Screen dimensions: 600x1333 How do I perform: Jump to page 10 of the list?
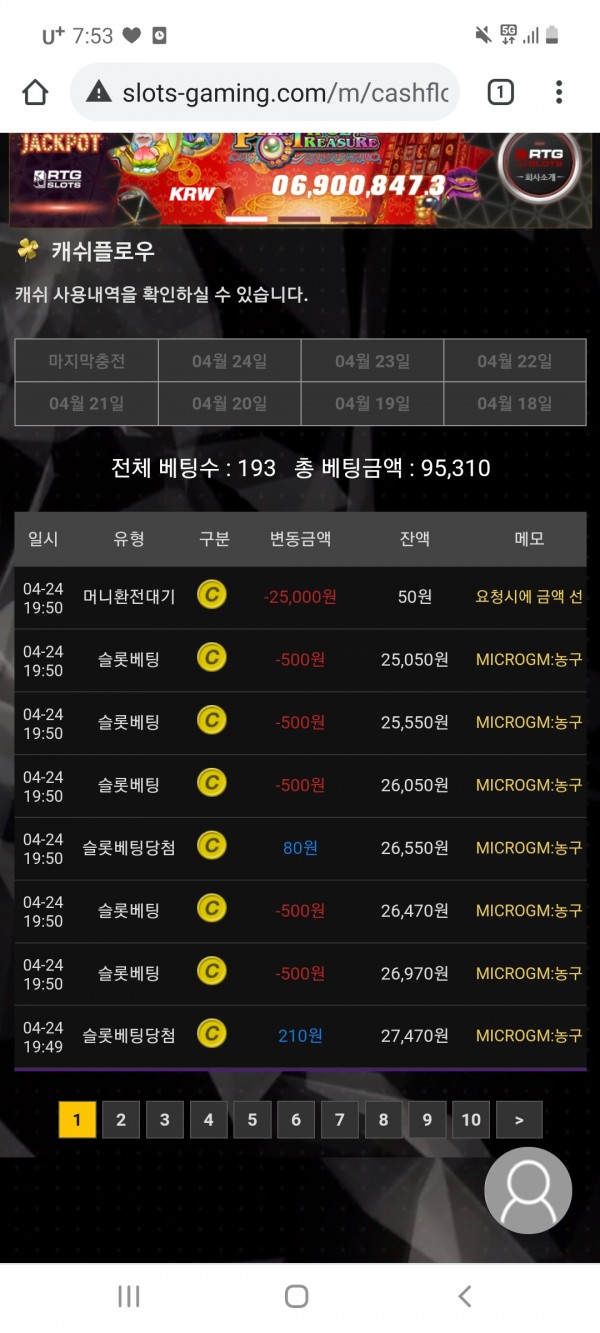click(471, 1120)
